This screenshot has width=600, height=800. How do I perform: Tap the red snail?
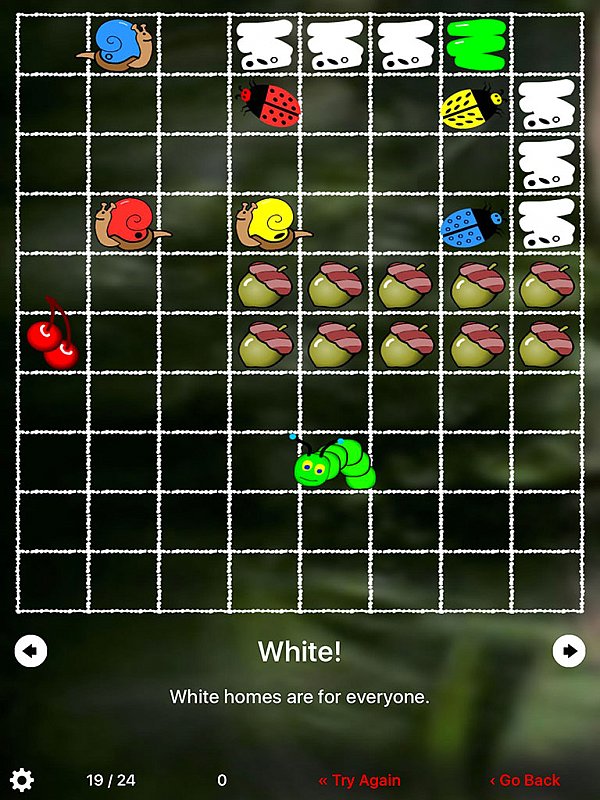pyautogui.click(x=131, y=223)
